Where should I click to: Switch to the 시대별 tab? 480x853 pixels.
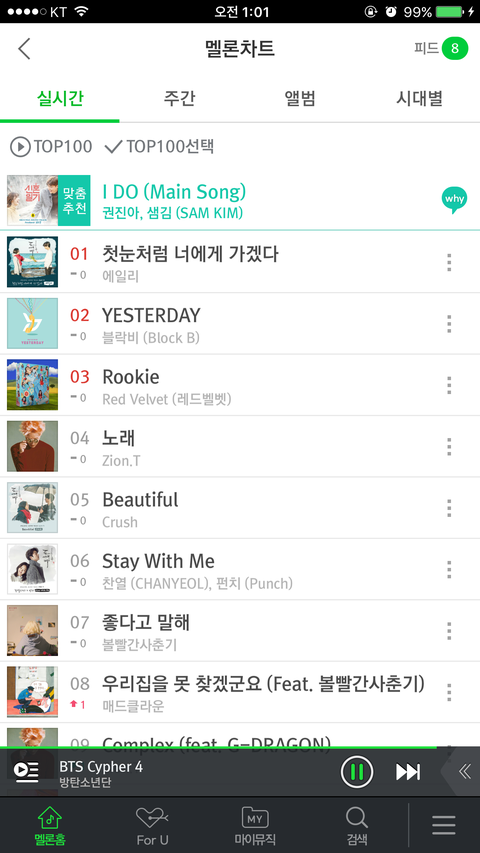420,98
